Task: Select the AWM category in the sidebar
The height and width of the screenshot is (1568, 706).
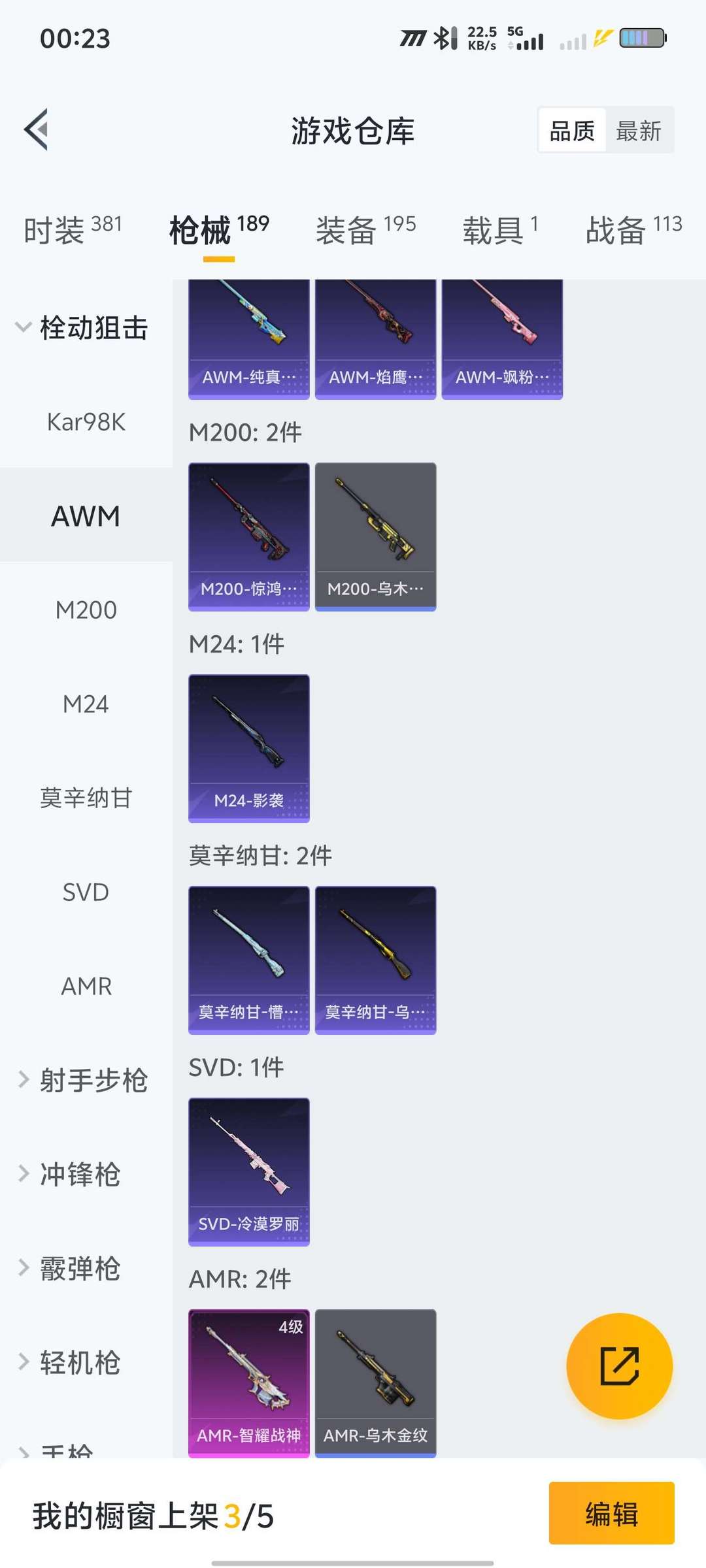Action: 84,515
